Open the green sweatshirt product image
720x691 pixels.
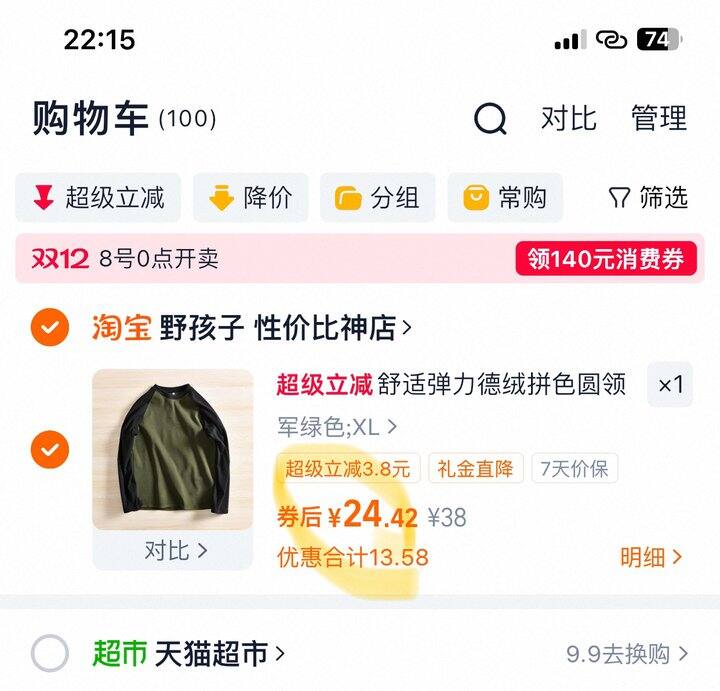tap(173, 449)
